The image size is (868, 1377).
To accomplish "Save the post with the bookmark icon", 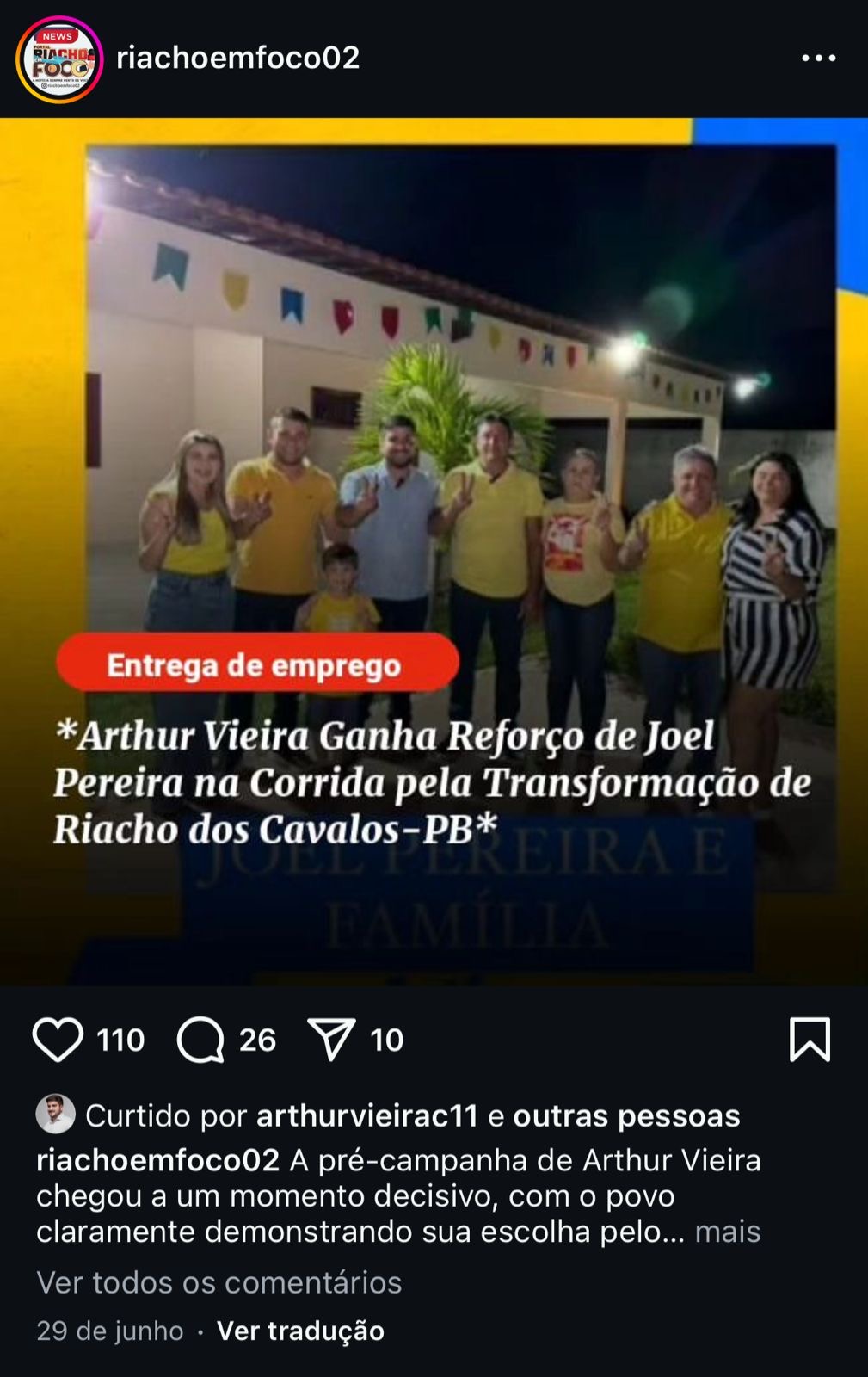I will click(810, 1040).
